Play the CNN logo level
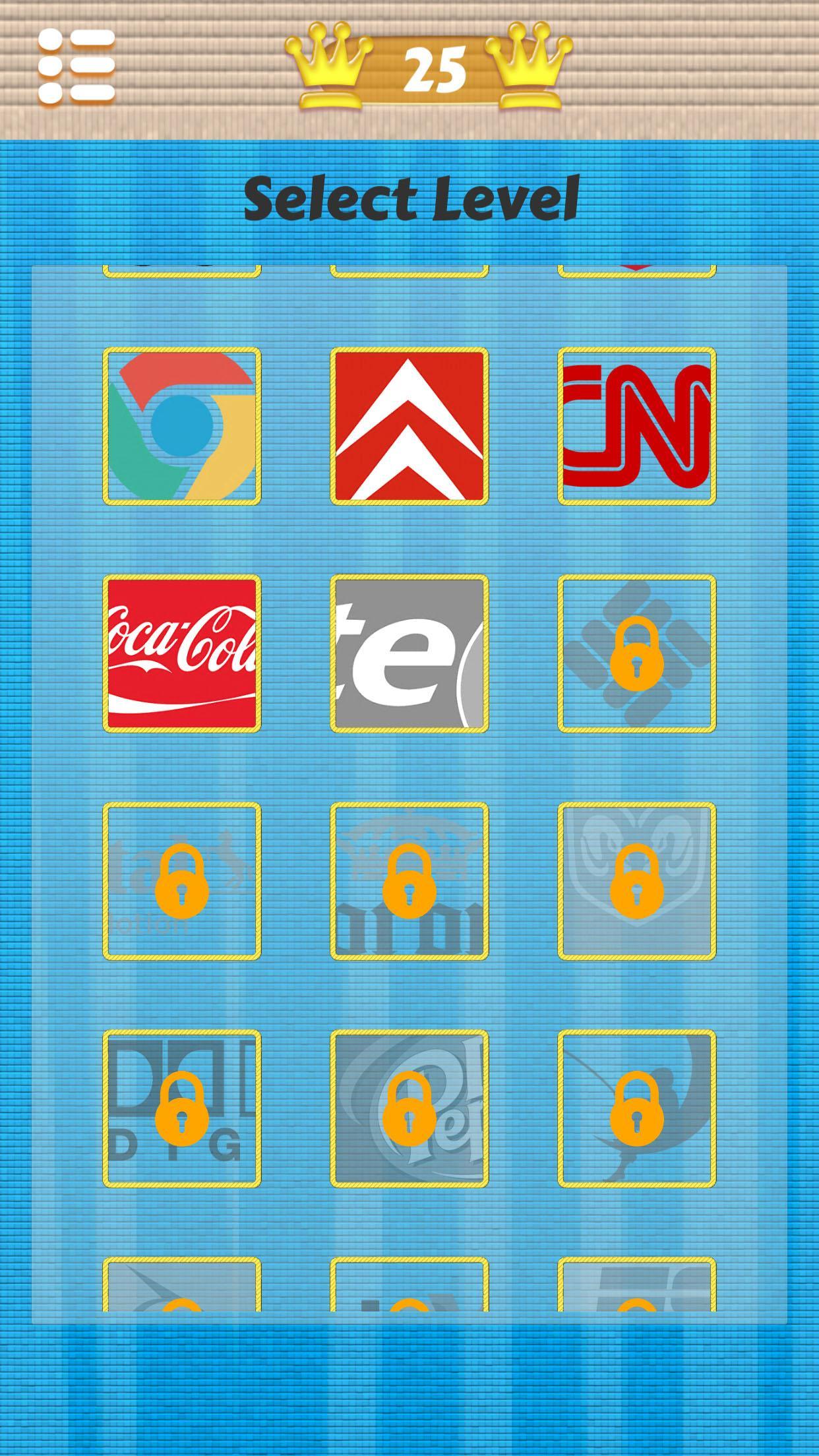819x1456 pixels. (636, 426)
